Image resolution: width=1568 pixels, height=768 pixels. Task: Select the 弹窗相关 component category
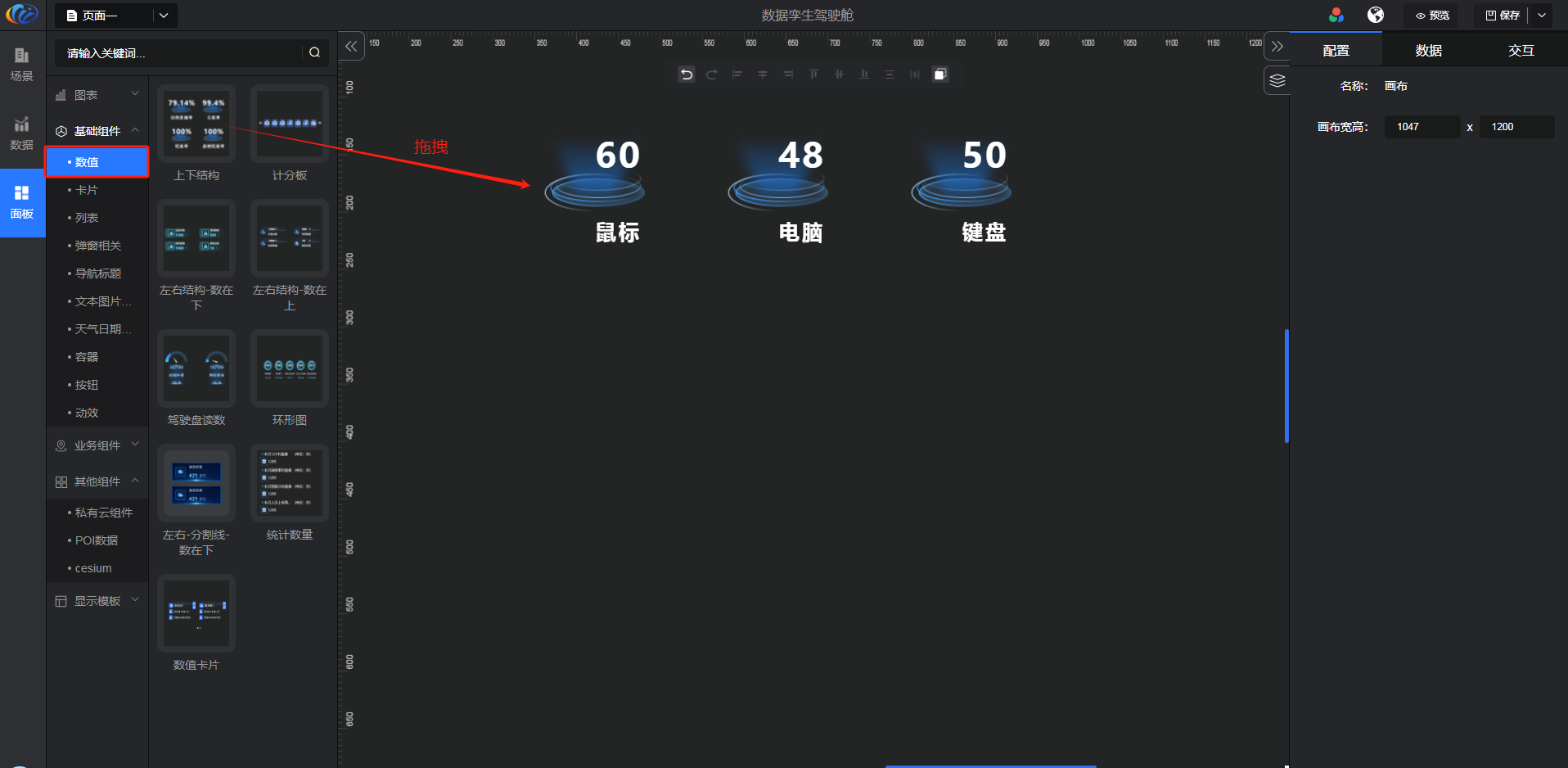(98, 246)
